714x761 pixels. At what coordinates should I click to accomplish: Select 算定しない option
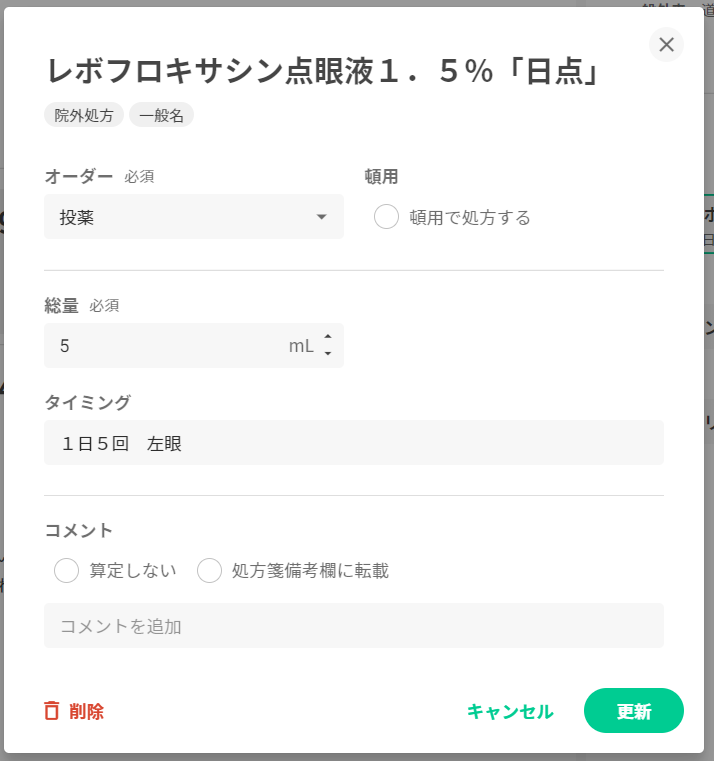coord(67,571)
